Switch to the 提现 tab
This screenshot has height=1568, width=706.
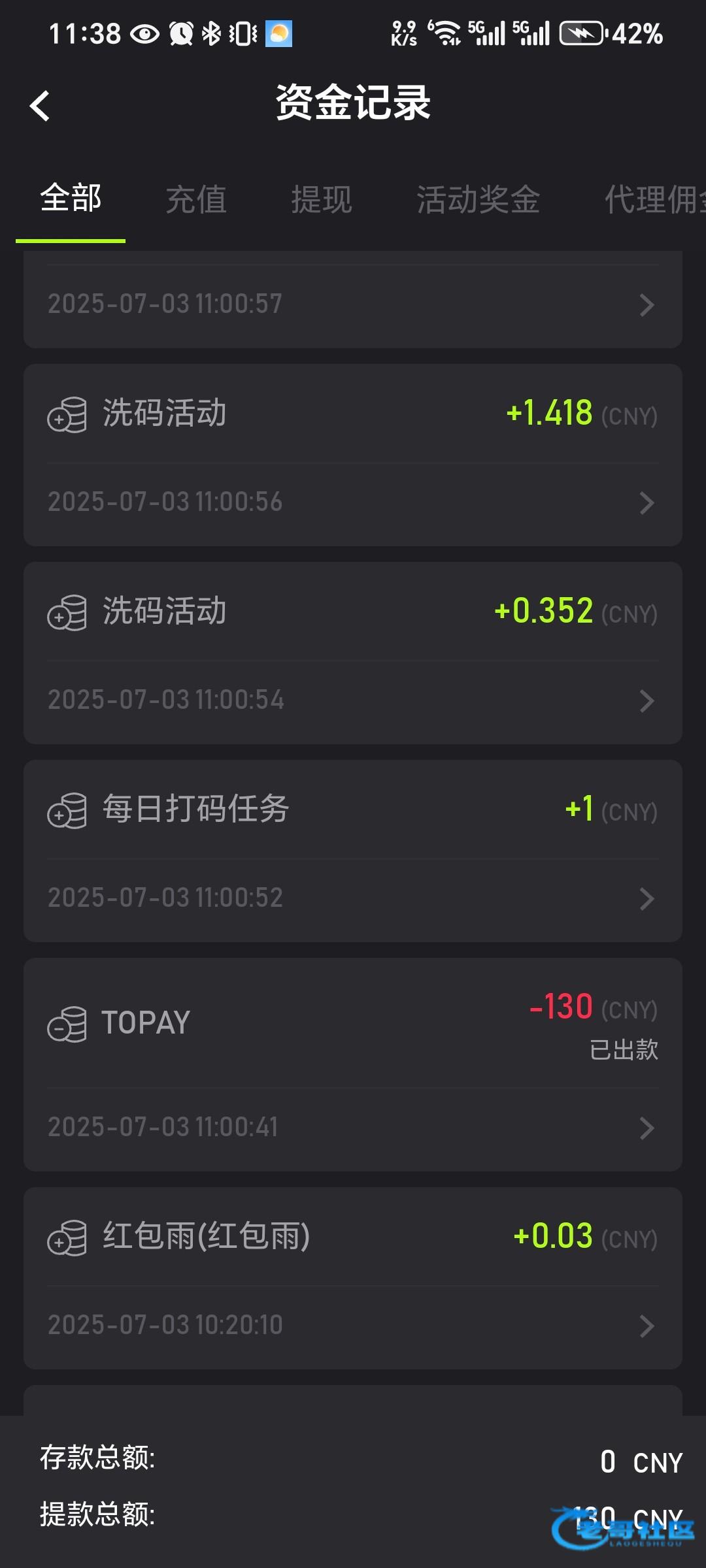[322, 199]
